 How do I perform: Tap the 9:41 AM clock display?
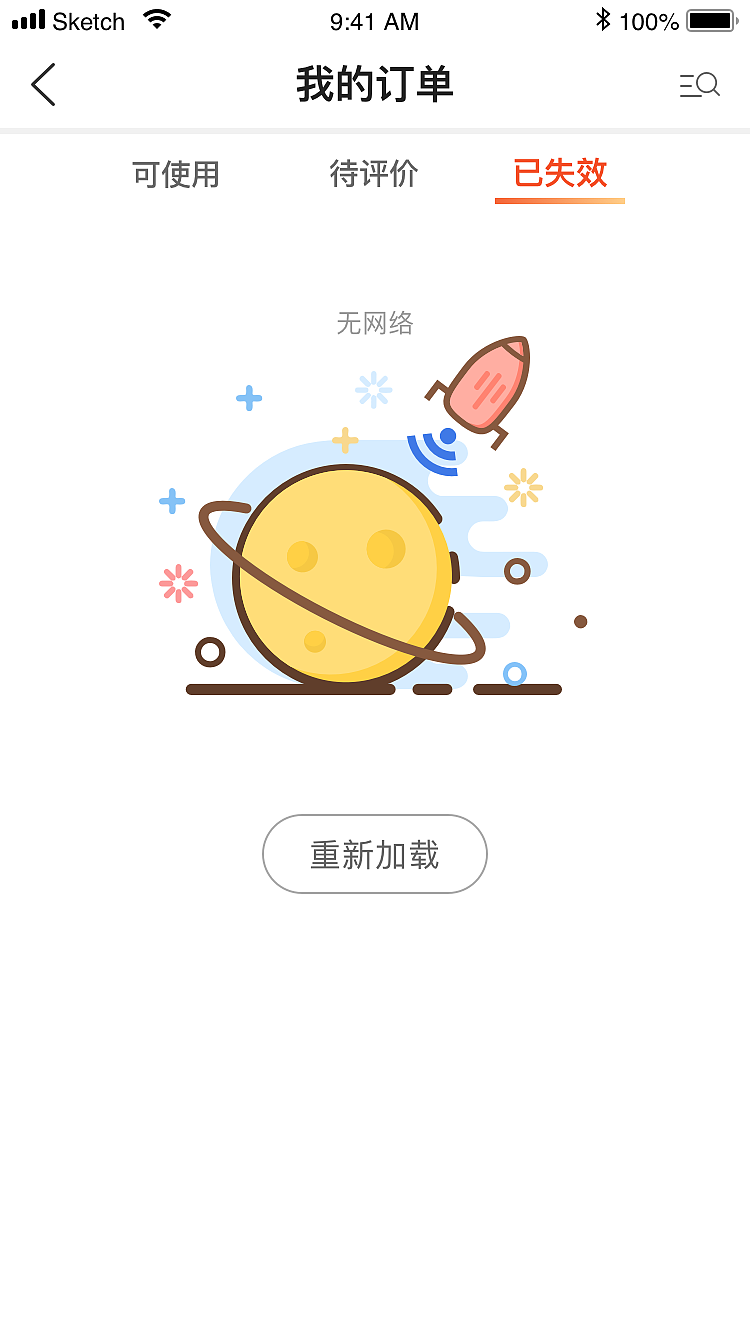pyautogui.click(x=375, y=21)
